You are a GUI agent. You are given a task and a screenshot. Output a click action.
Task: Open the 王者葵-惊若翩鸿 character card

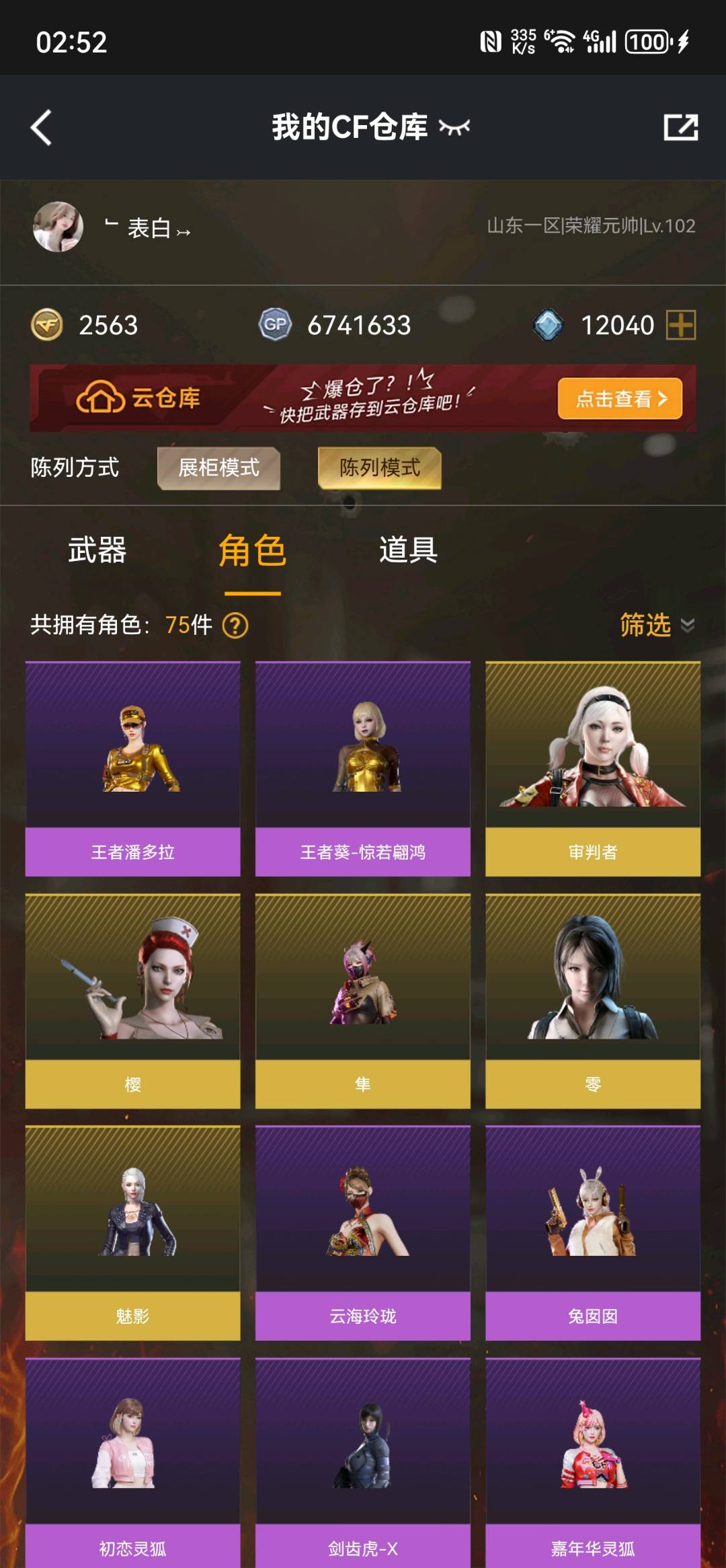point(362,768)
